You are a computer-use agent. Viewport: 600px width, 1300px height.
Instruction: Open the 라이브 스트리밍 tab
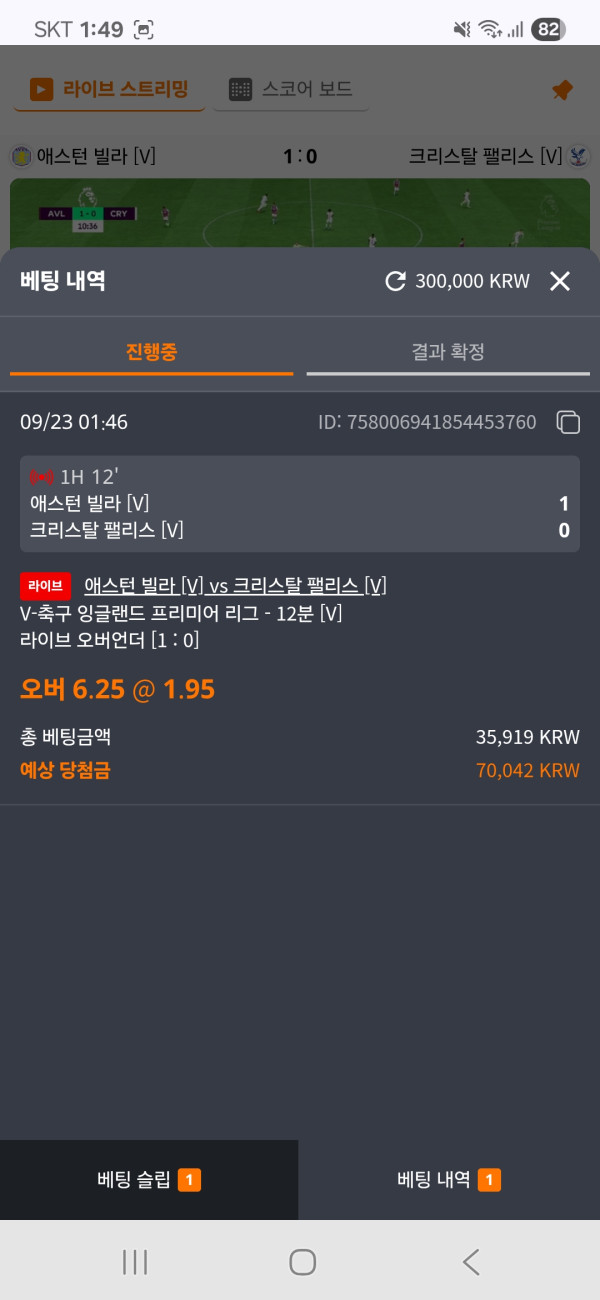tap(110, 89)
